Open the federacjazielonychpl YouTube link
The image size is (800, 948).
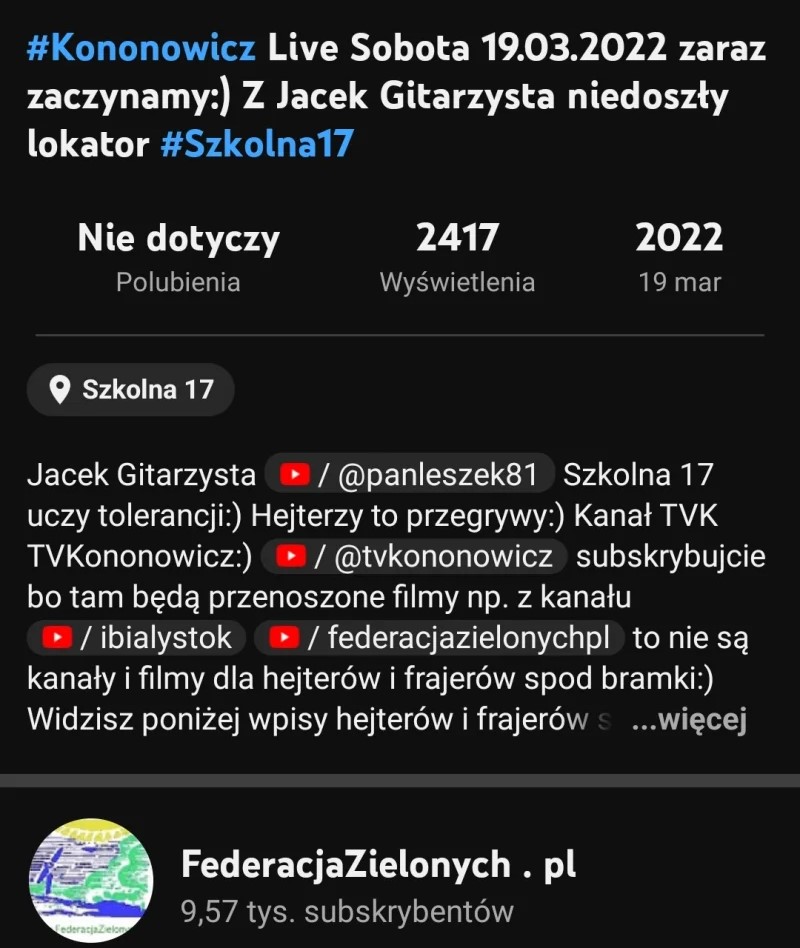point(439,637)
